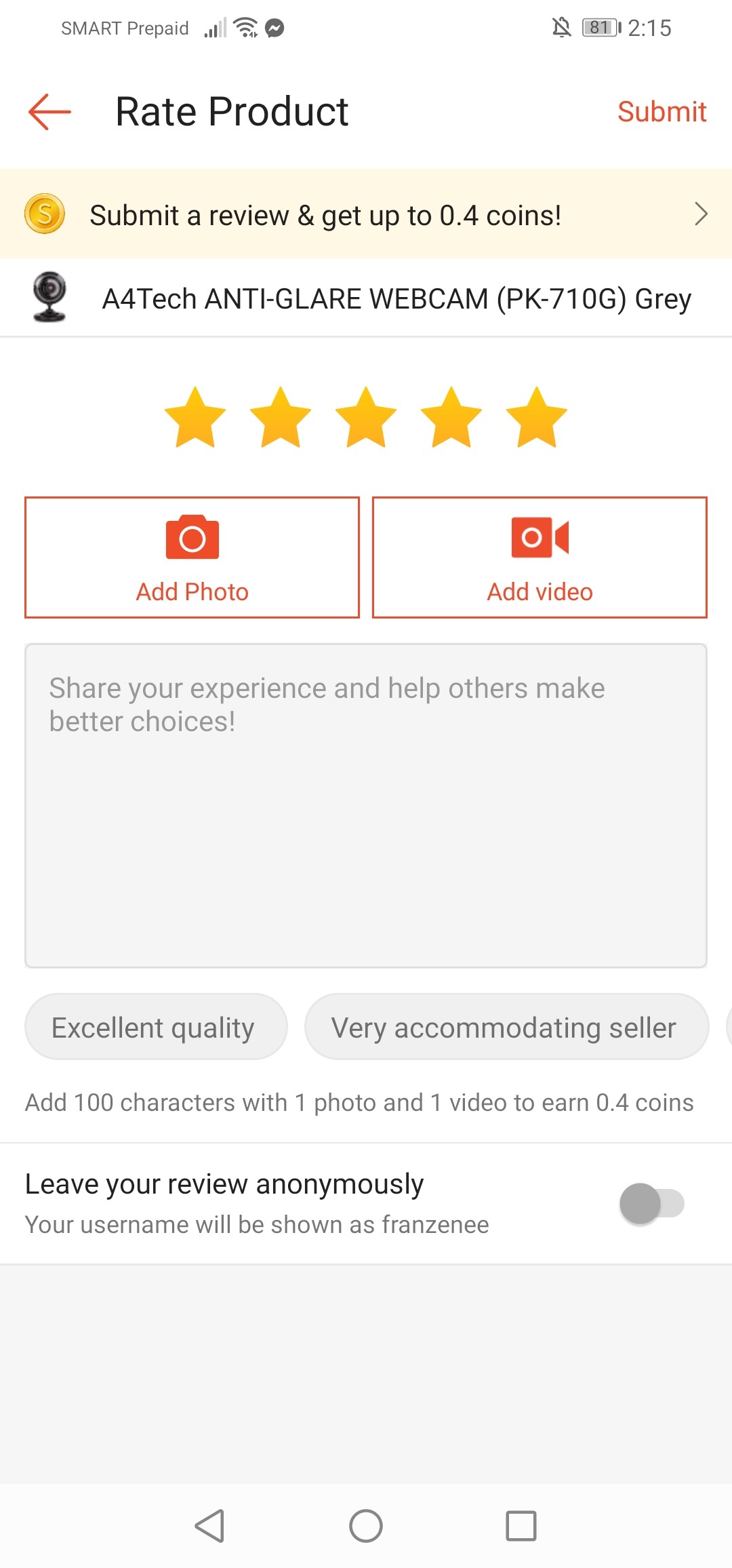Submit the product review

click(x=661, y=112)
